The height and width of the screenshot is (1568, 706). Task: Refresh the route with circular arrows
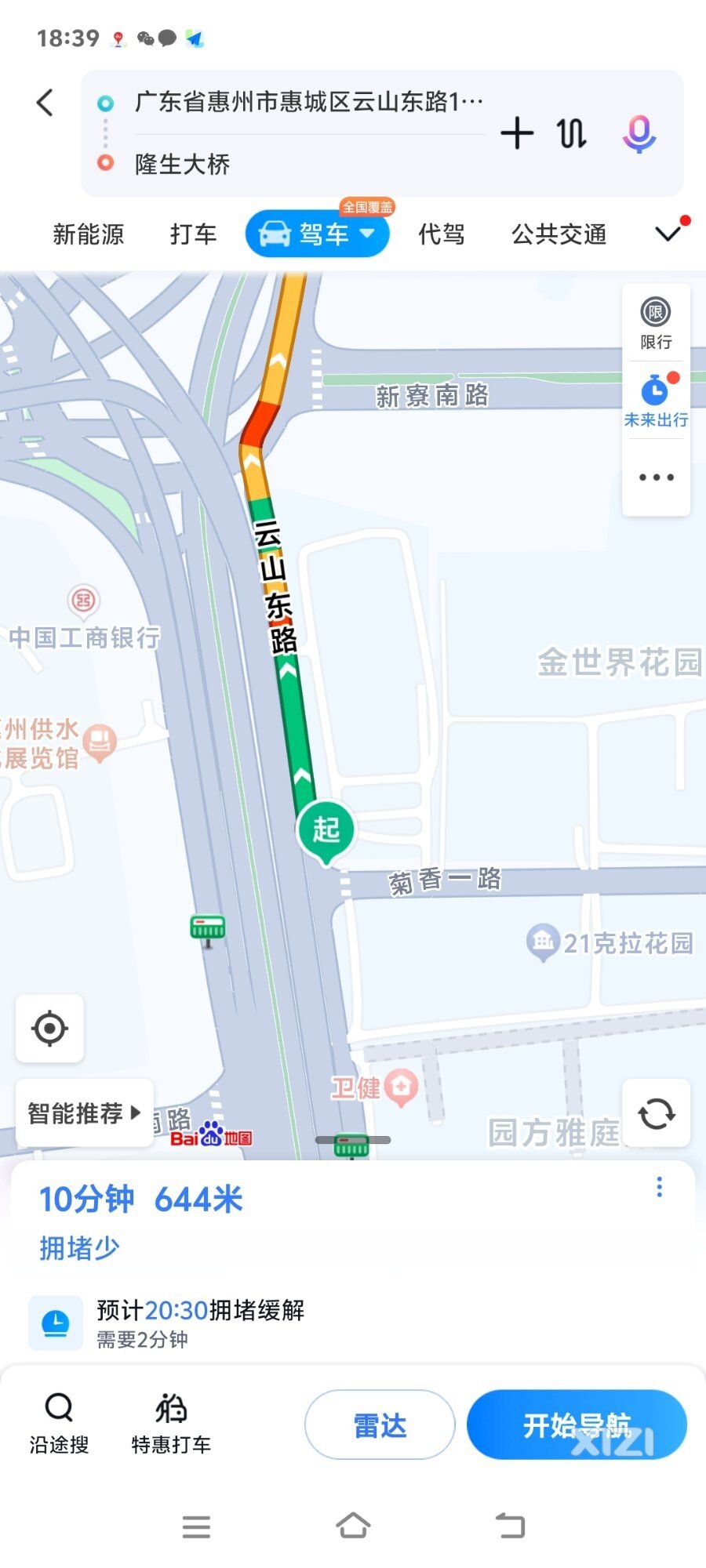pos(657,1113)
